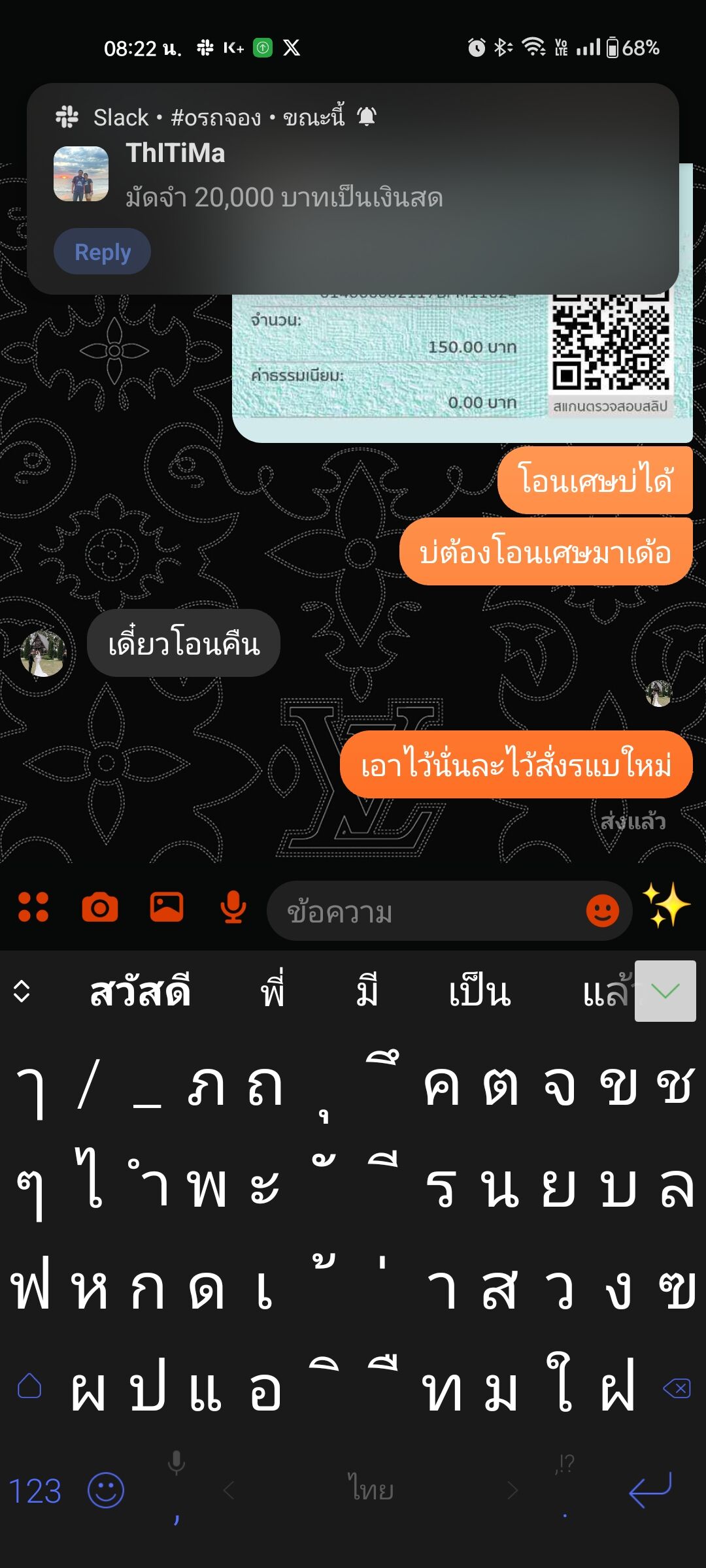Open the transfer slip image in chat
706x1568 pixels.
462,366
